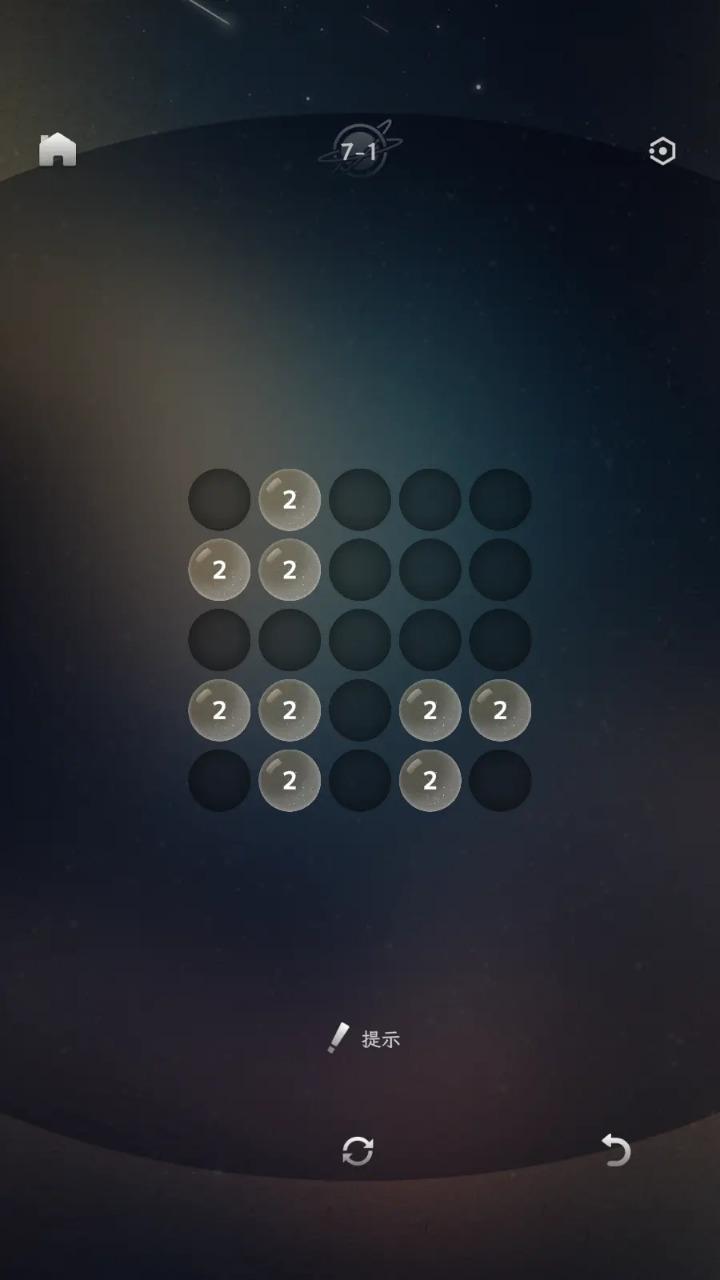The height and width of the screenshot is (1280, 720).
Task: Open the settings hexagon icon
Action: pos(662,151)
